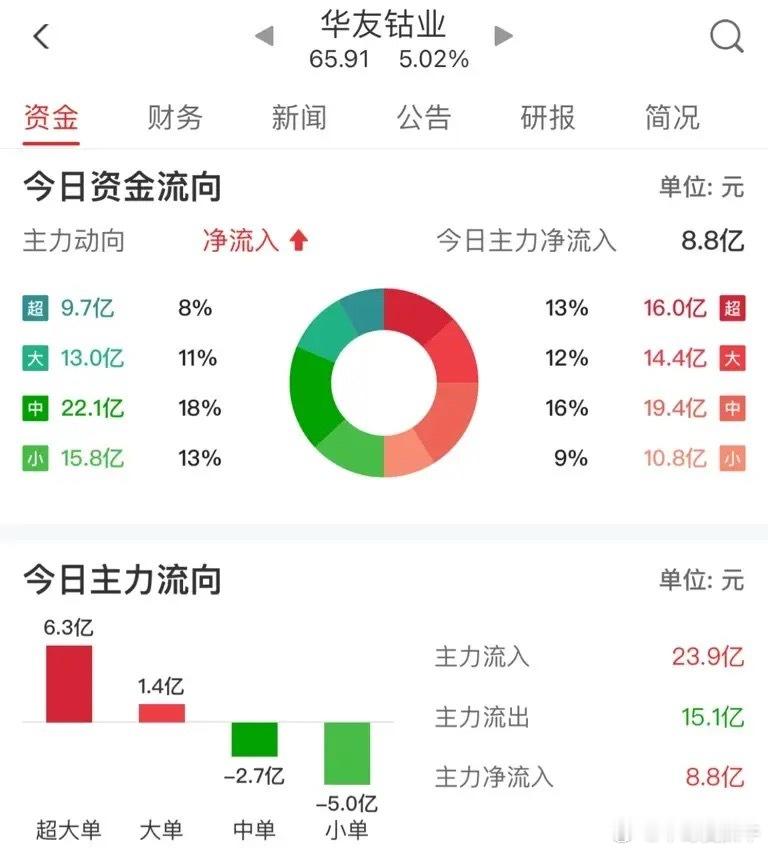This screenshot has height=851, width=768.
Task: Select the 公告 tab
Action: pos(423,117)
